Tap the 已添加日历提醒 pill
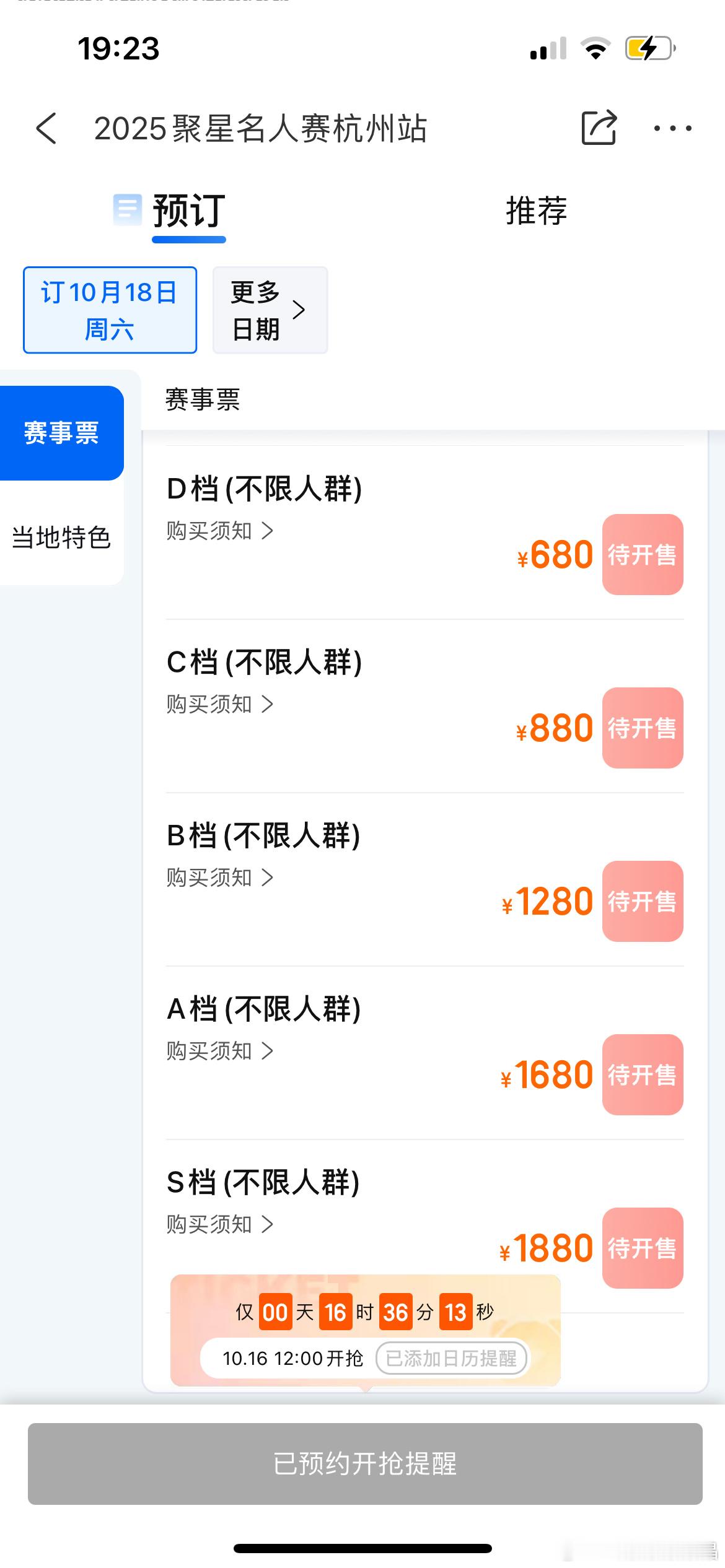Viewport: 725px width, 1568px height. (x=451, y=1358)
